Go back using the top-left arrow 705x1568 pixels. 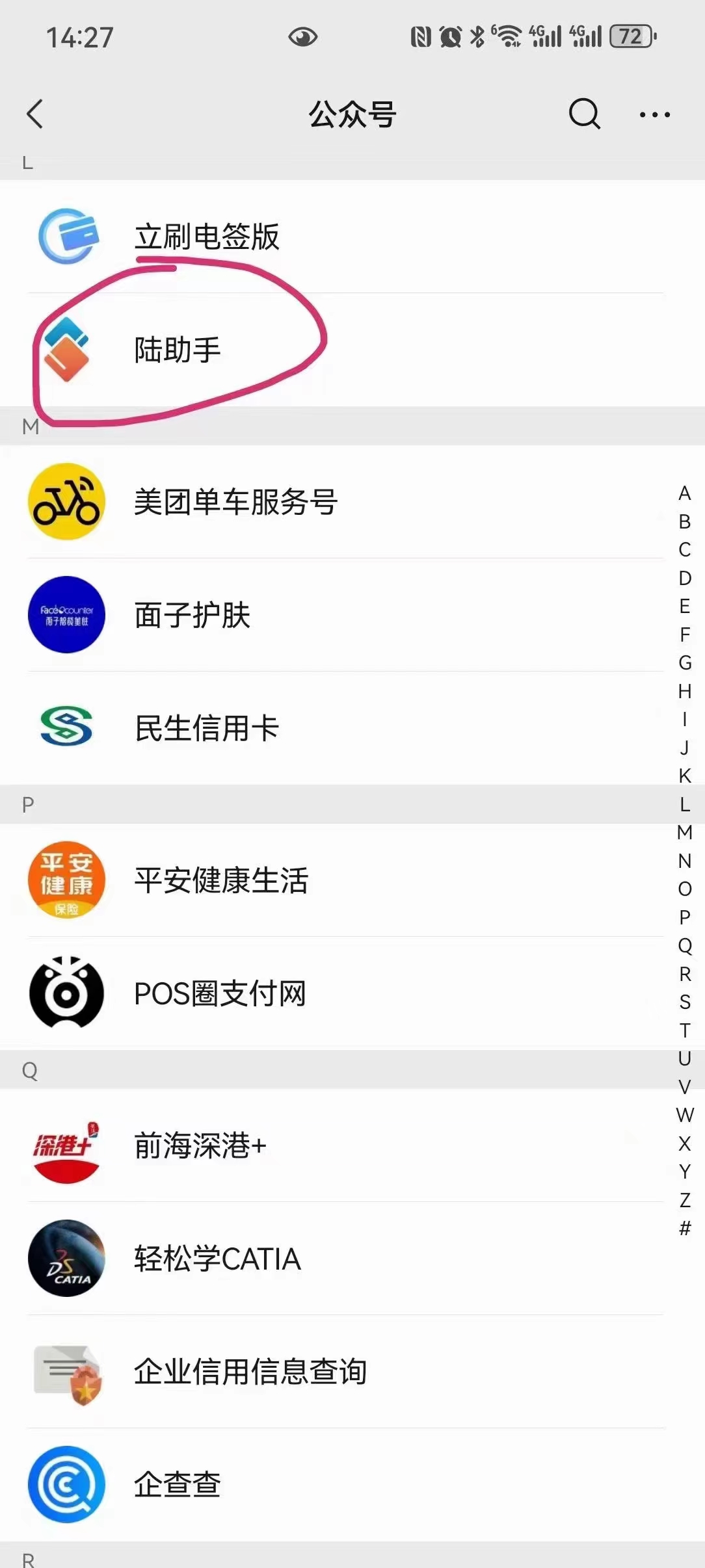[35, 114]
